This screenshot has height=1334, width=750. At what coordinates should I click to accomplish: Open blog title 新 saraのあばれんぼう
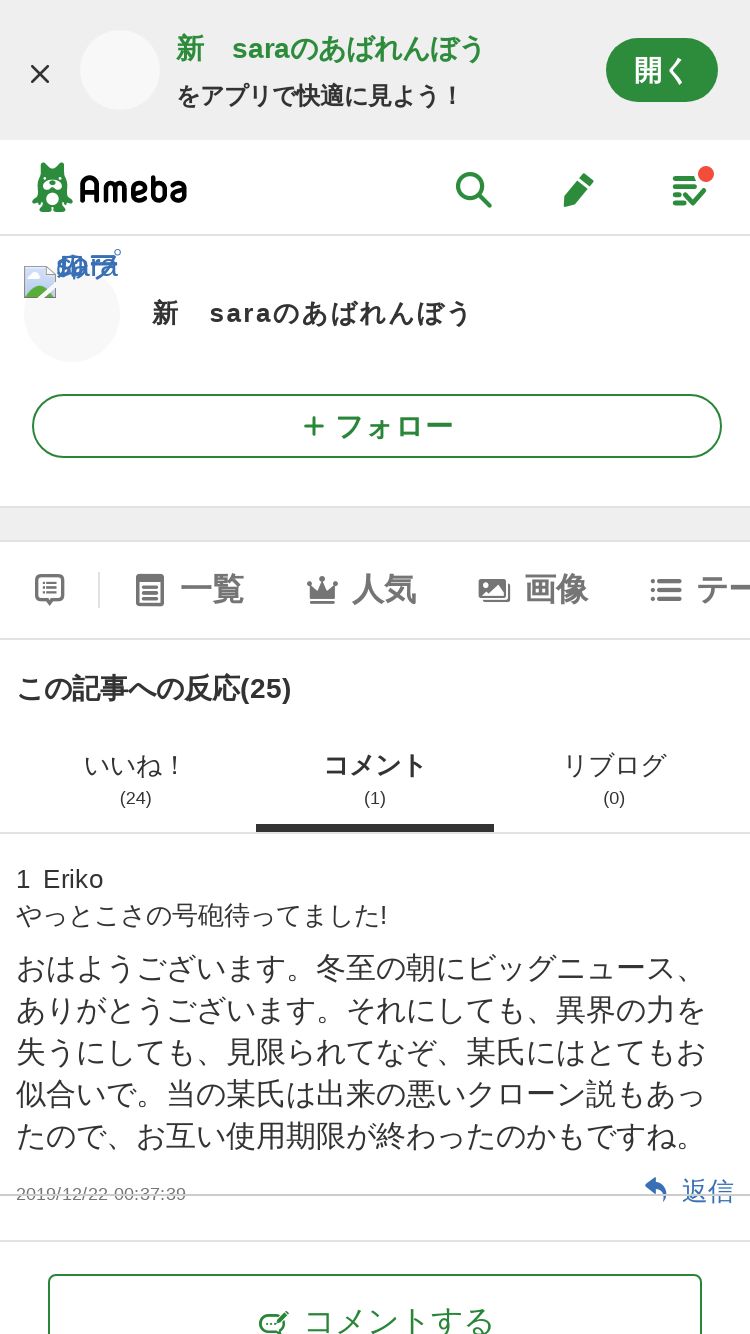[311, 313]
